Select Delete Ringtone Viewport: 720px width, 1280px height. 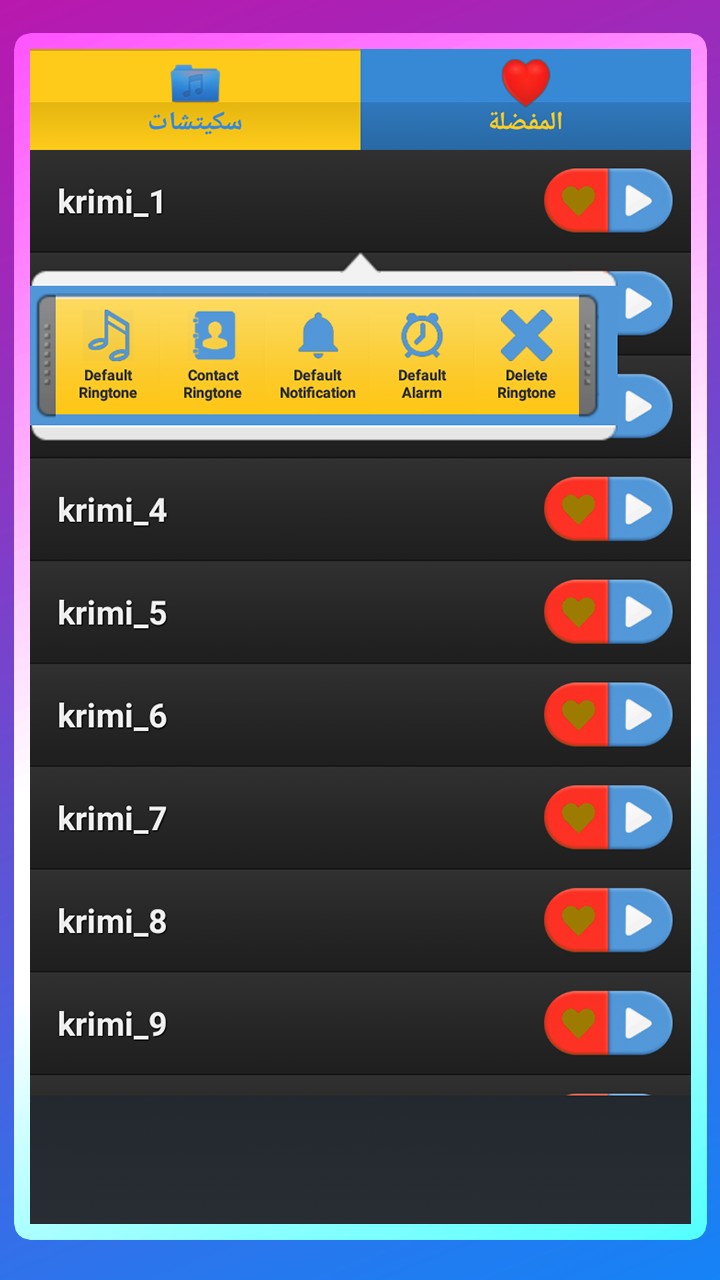click(526, 355)
